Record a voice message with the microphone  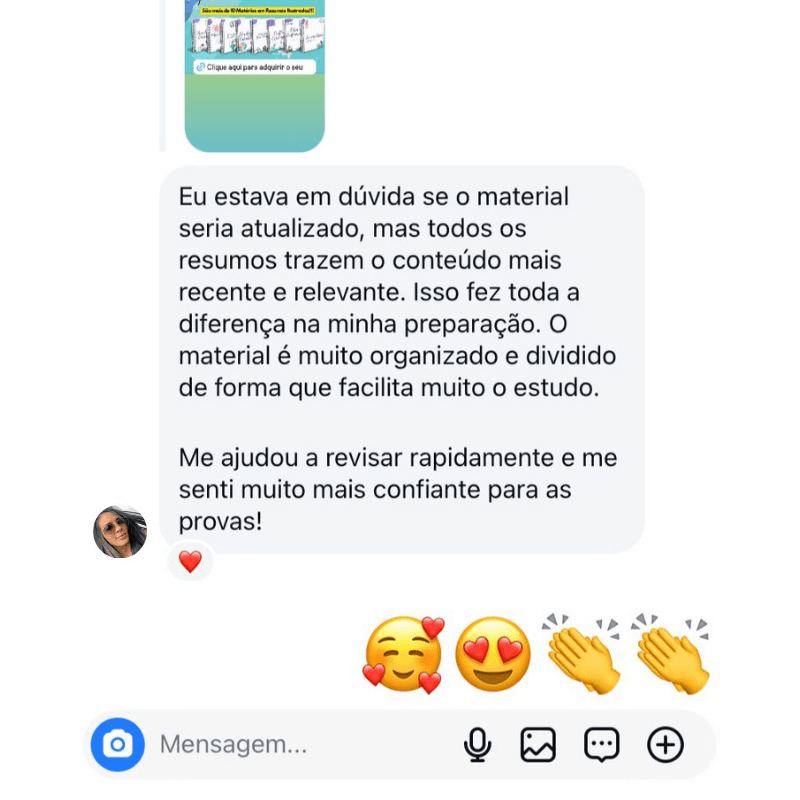pyautogui.click(x=478, y=745)
